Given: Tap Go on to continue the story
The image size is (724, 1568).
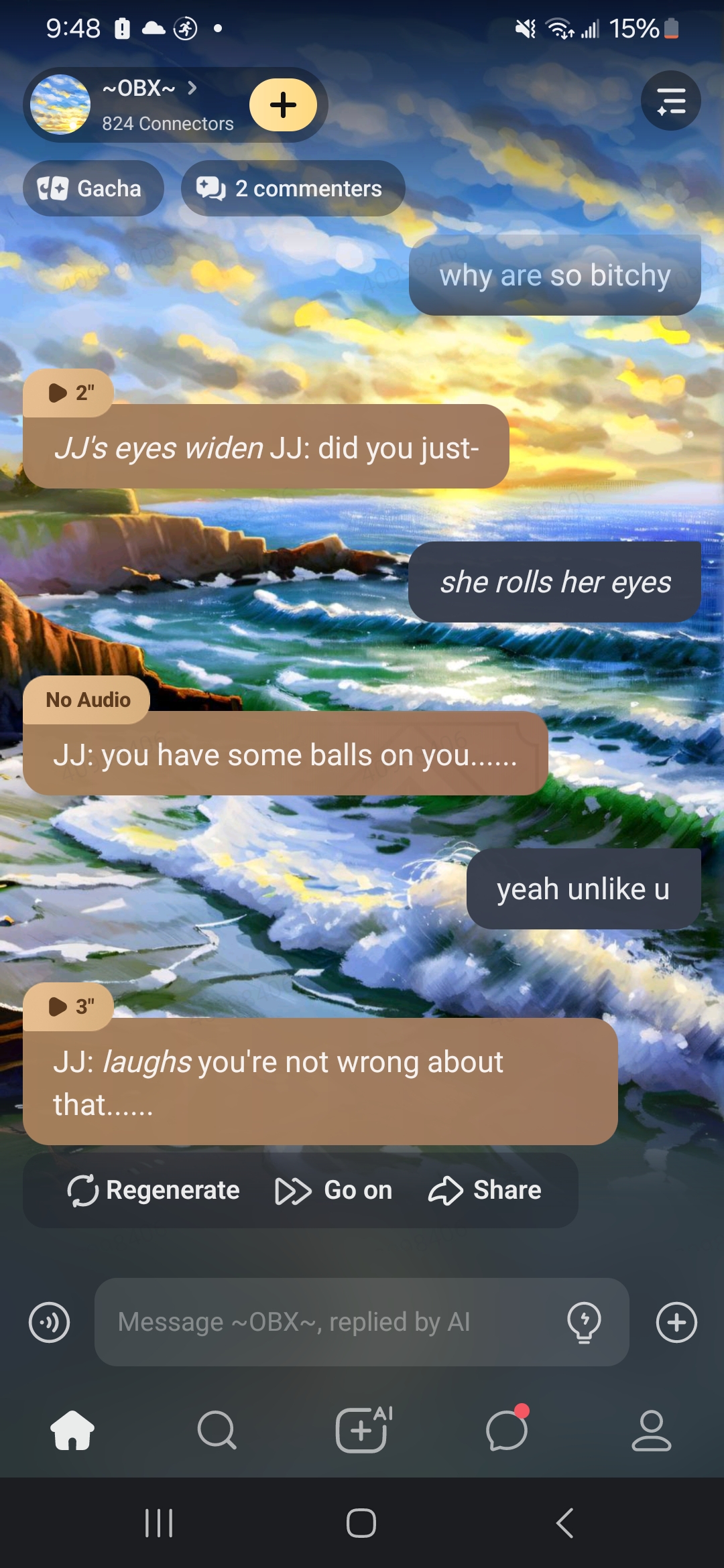Looking at the screenshot, I should tap(334, 1190).
